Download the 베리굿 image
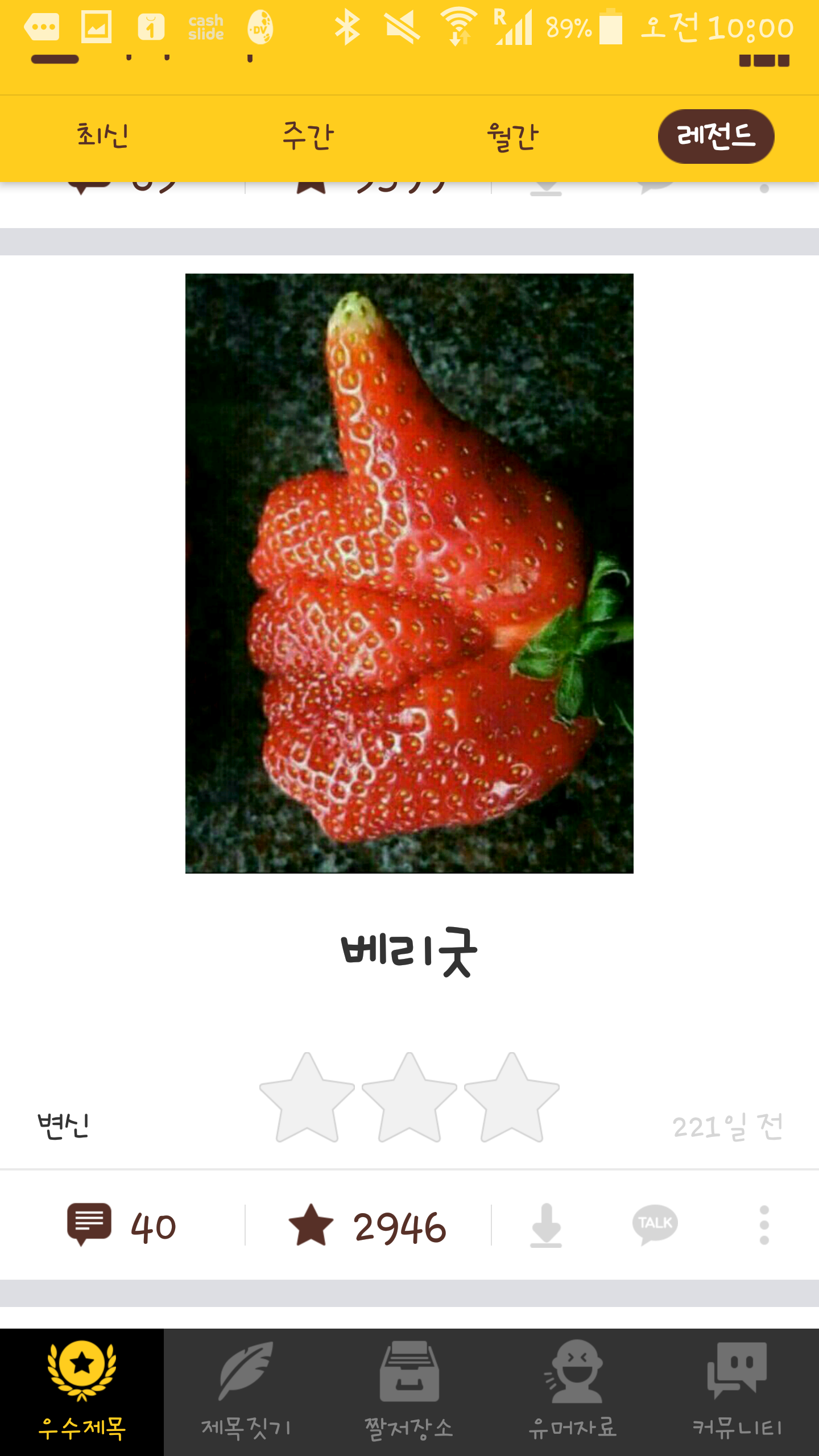Image resolution: width=819 pixels, height=1456 pixels. click(x=546, y=1226)
